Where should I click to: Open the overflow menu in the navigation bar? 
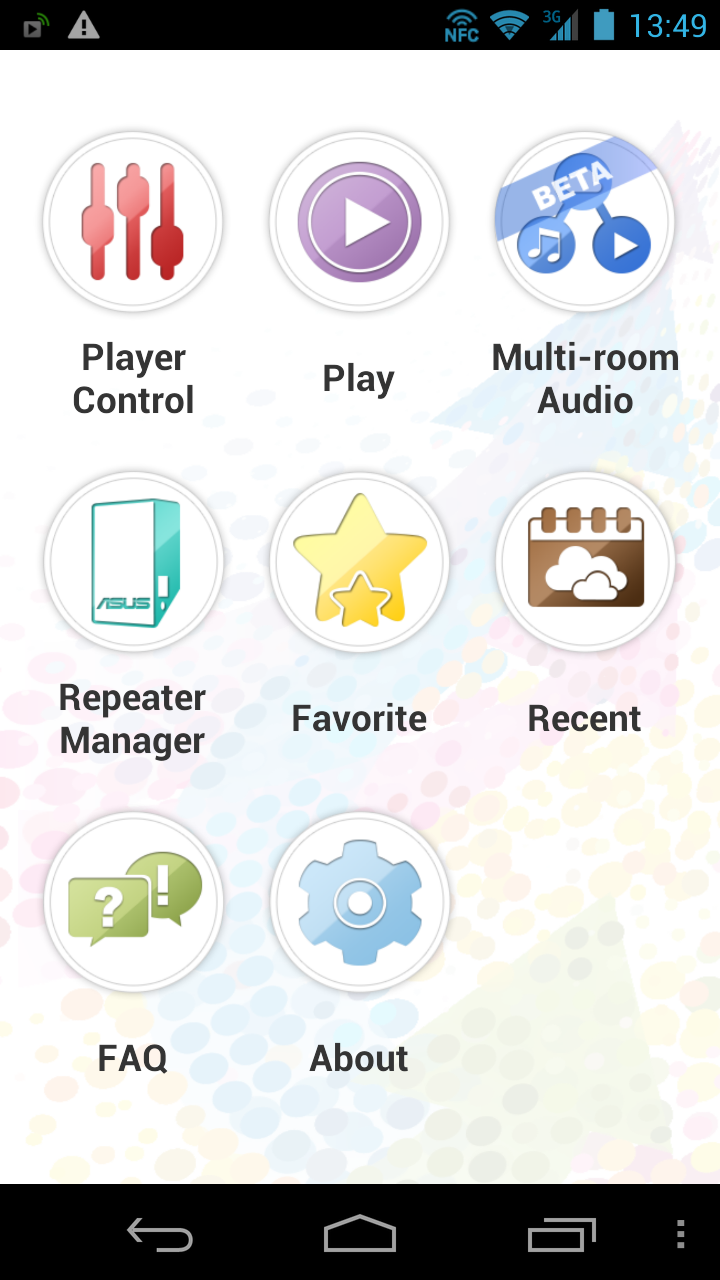681,1234
